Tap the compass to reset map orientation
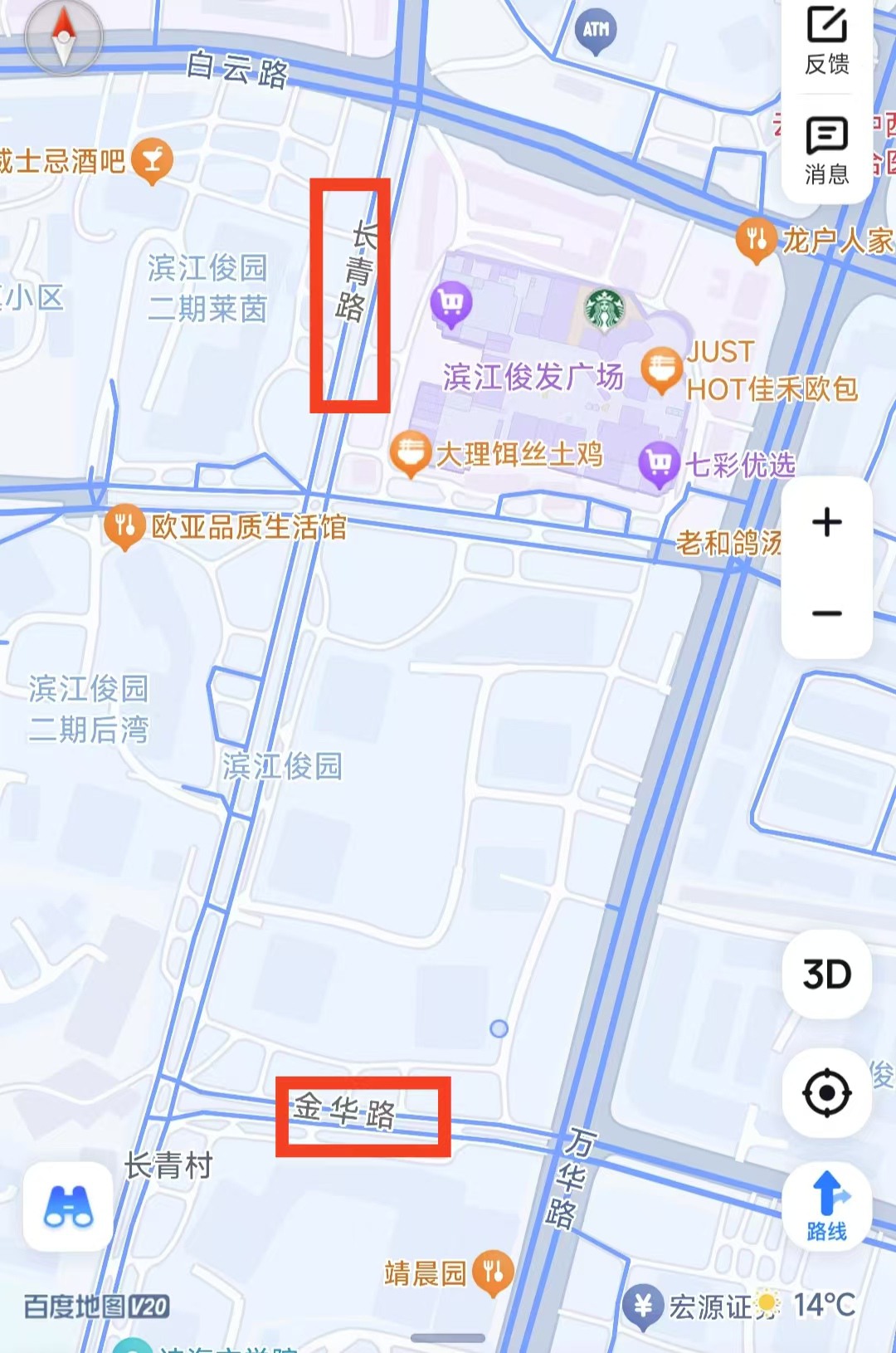 [63, 37]
